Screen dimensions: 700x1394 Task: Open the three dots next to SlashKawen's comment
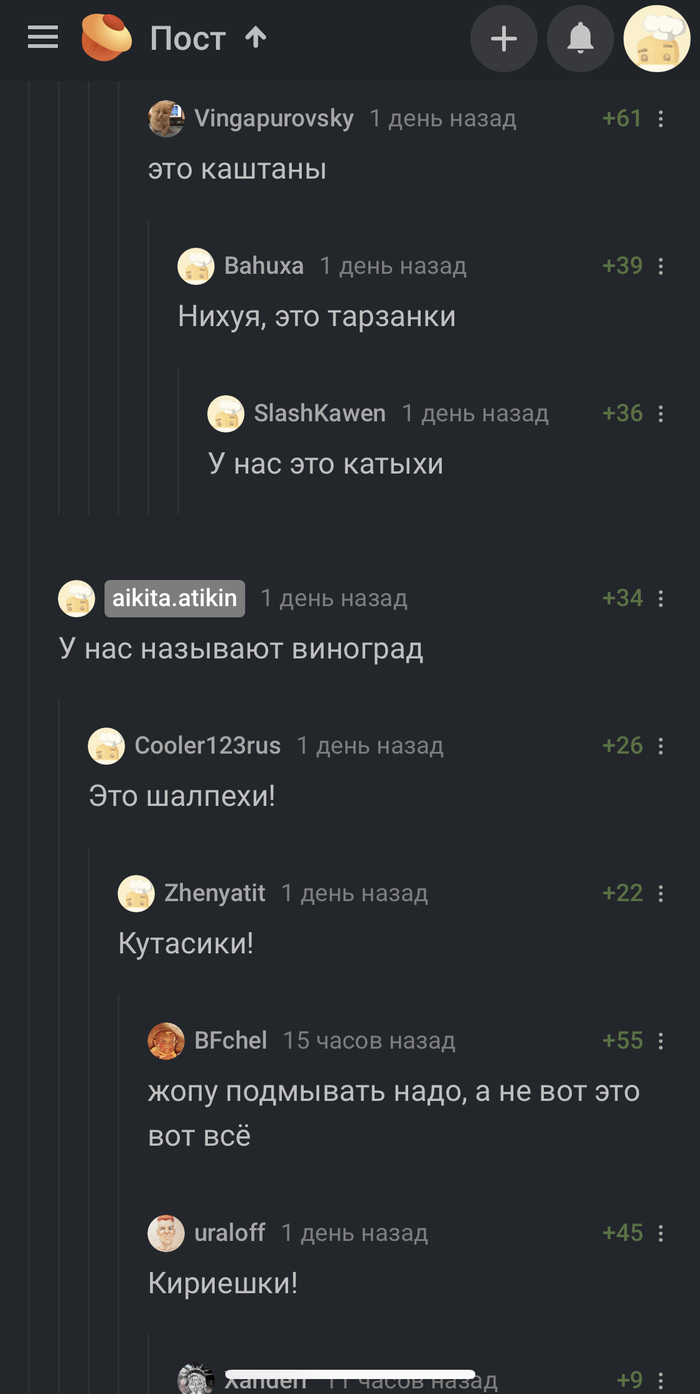[x=661, y=414]
